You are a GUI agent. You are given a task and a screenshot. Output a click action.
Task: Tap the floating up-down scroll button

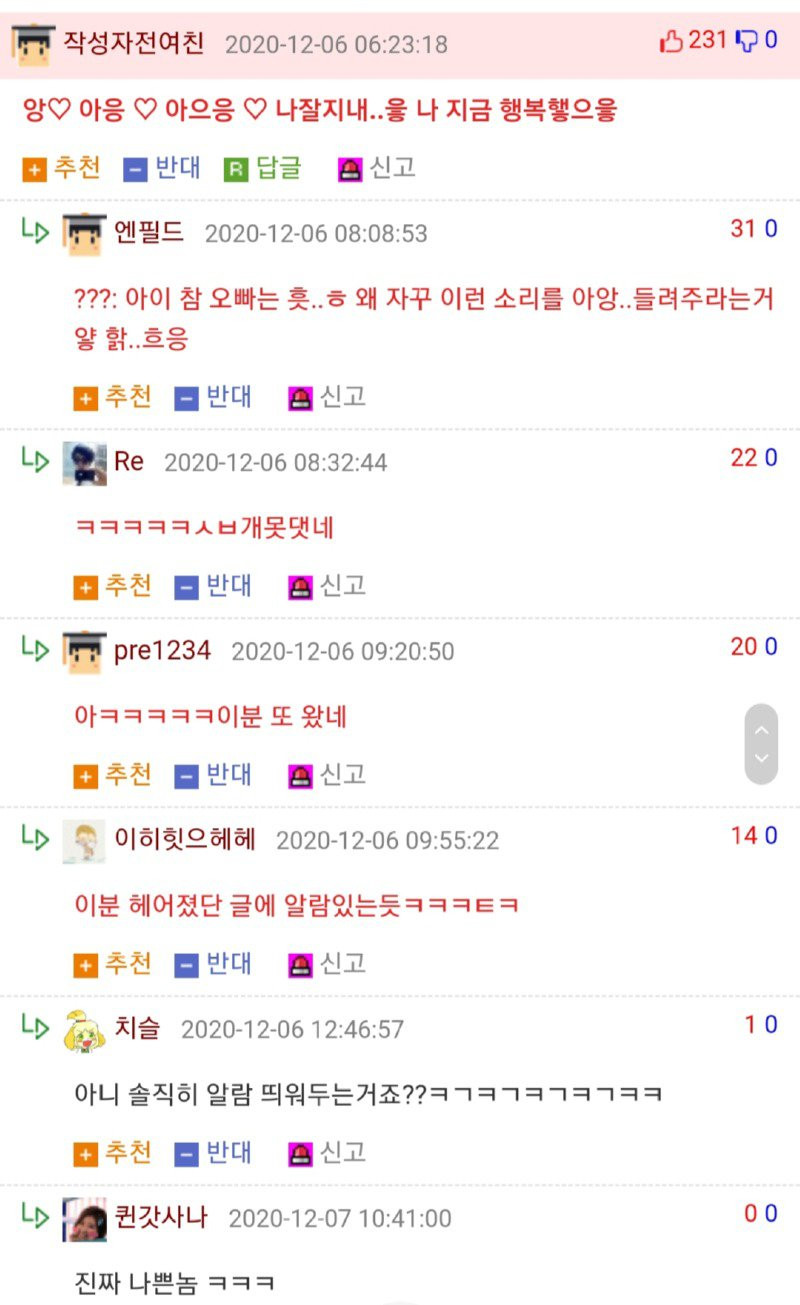(761, 744)
